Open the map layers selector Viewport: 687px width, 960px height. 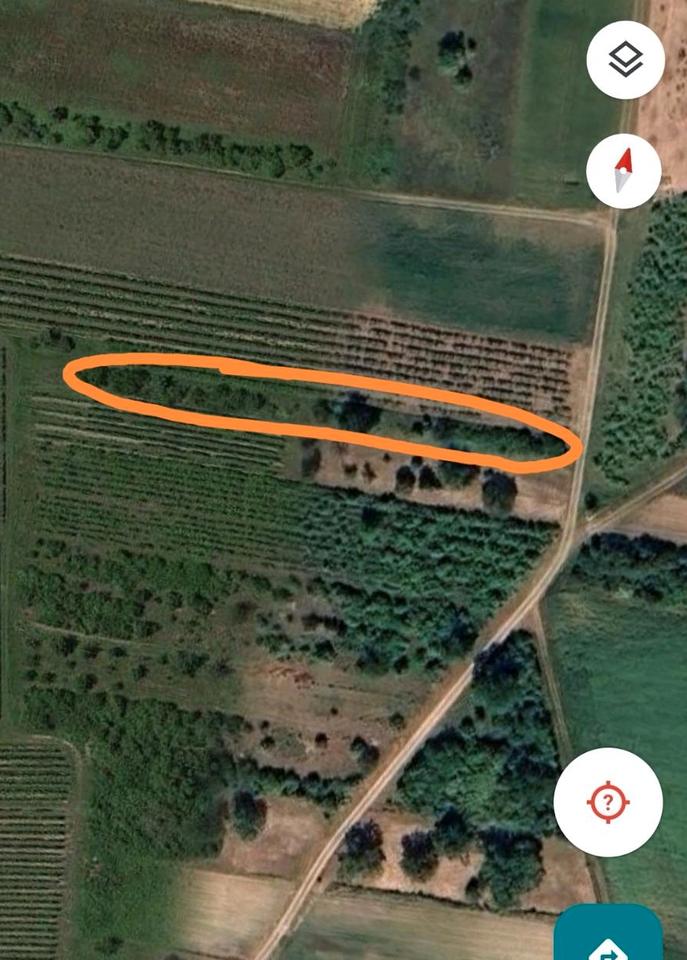tap(625, 60)
